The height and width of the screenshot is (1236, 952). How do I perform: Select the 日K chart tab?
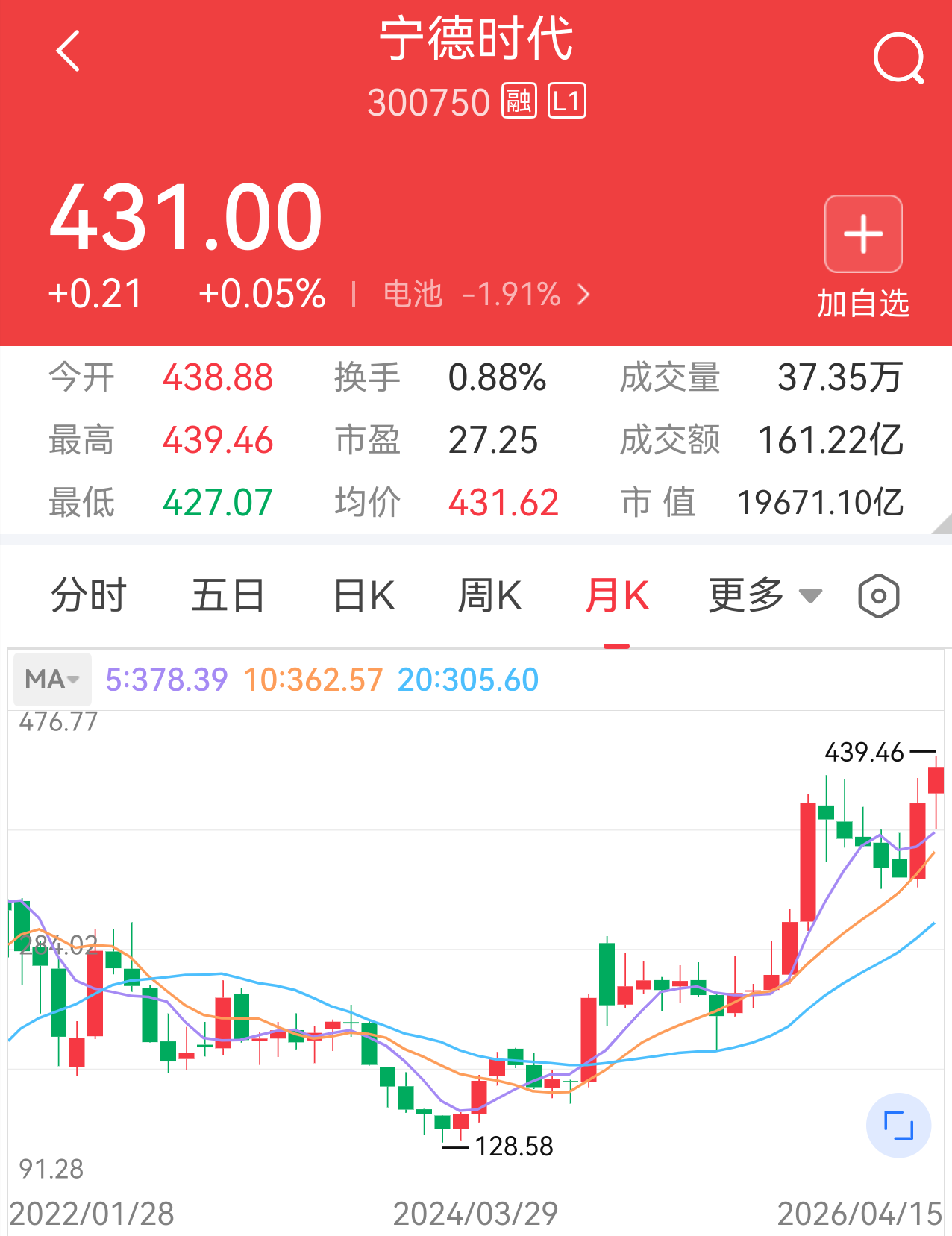coord(363,596)
